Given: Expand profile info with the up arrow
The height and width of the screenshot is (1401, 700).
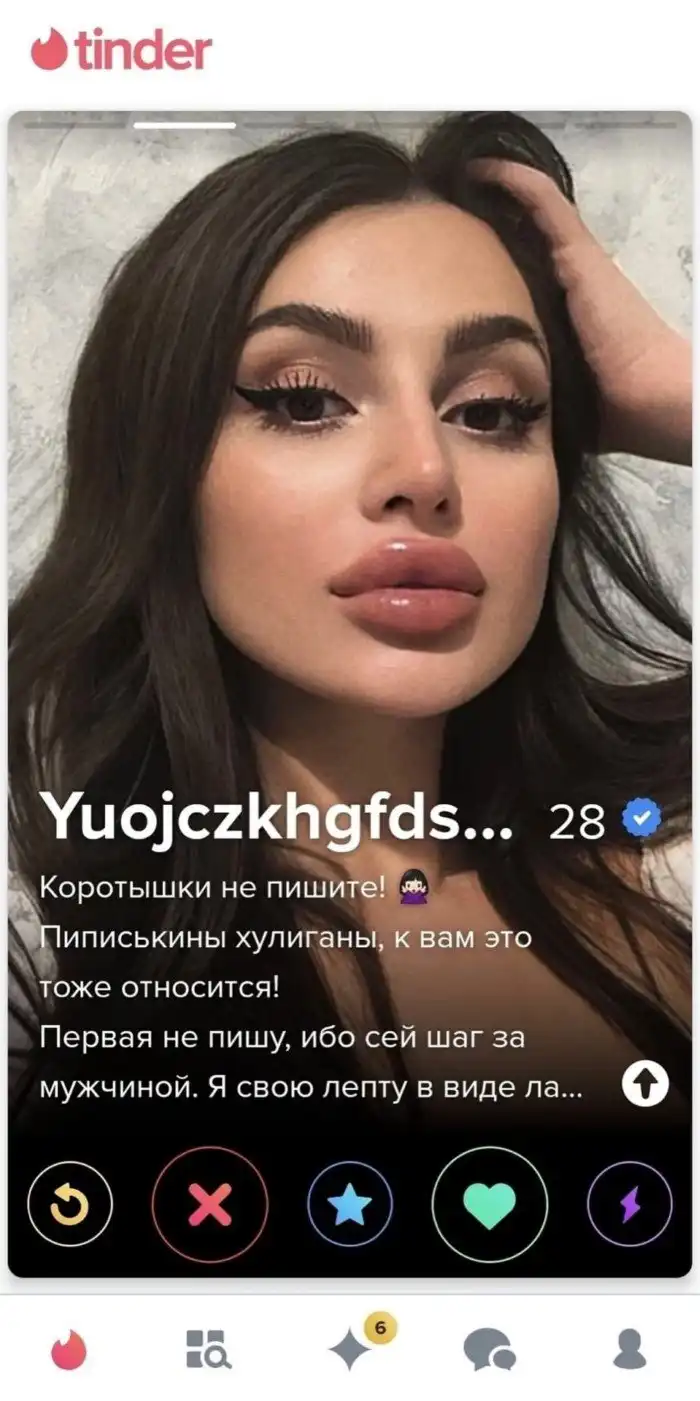Looking at the screenshot, I should click(x=644, y=1084).
